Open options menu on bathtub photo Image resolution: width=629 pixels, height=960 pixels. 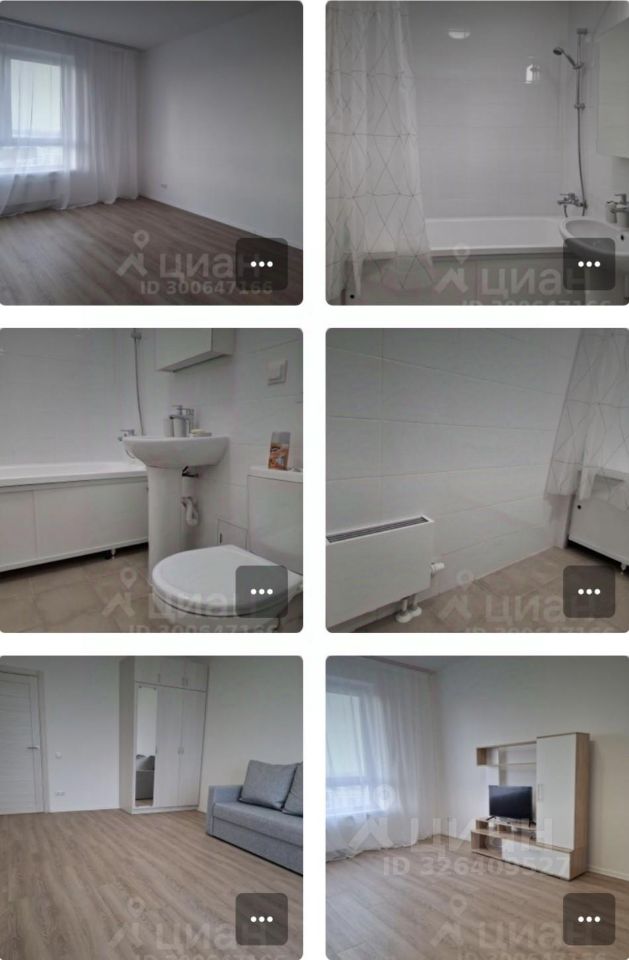point(589,264)
